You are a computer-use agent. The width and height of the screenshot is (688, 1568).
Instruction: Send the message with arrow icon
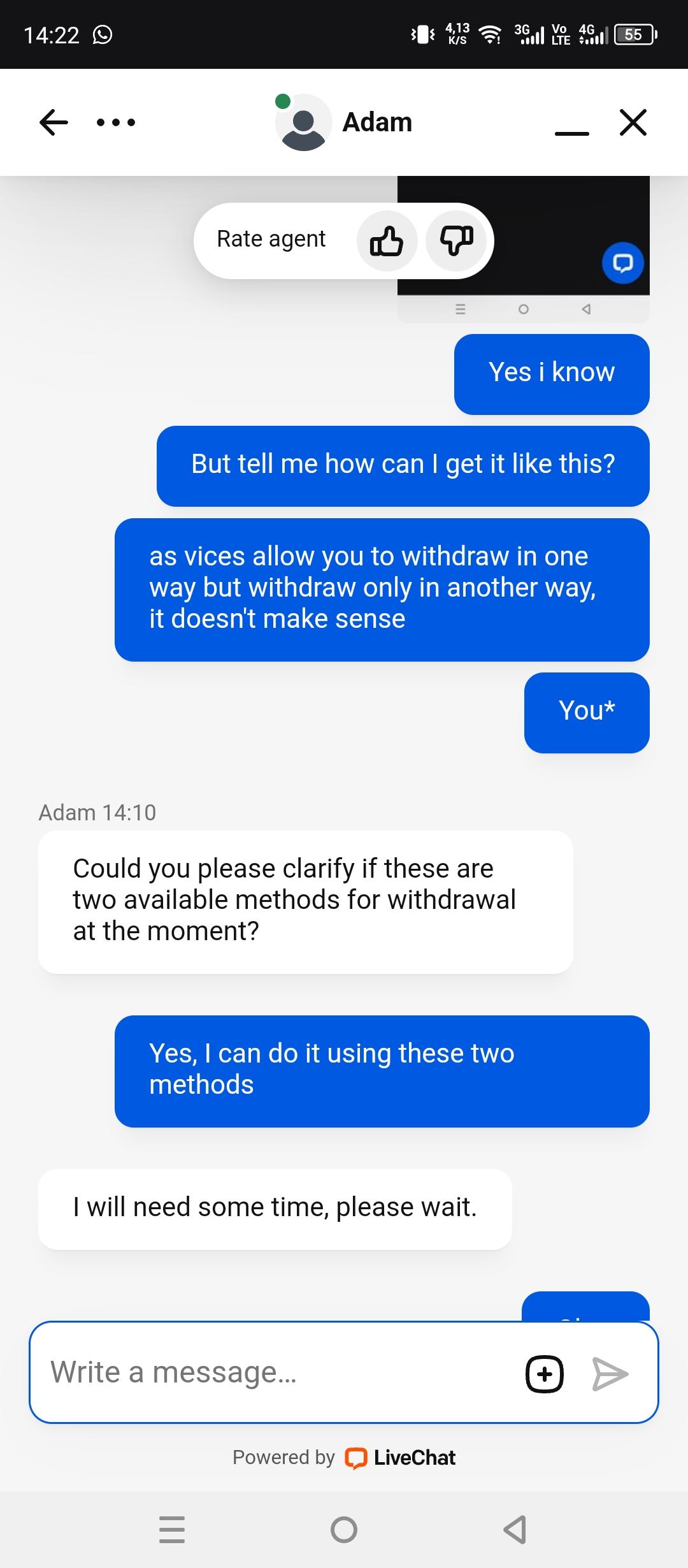point(610,1374)
